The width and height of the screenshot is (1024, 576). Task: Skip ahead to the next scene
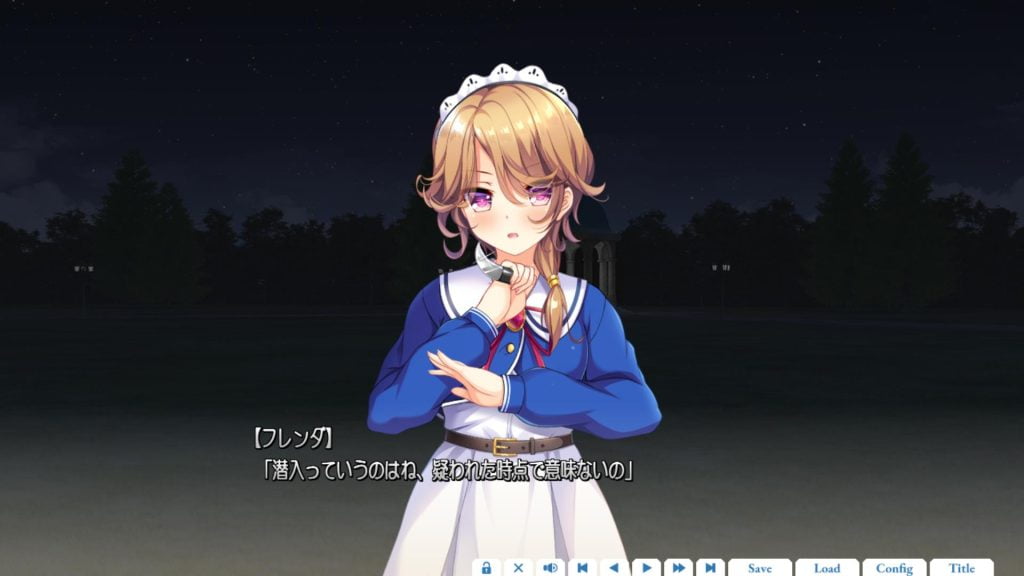pyautogui.click(x=710, y=567)
